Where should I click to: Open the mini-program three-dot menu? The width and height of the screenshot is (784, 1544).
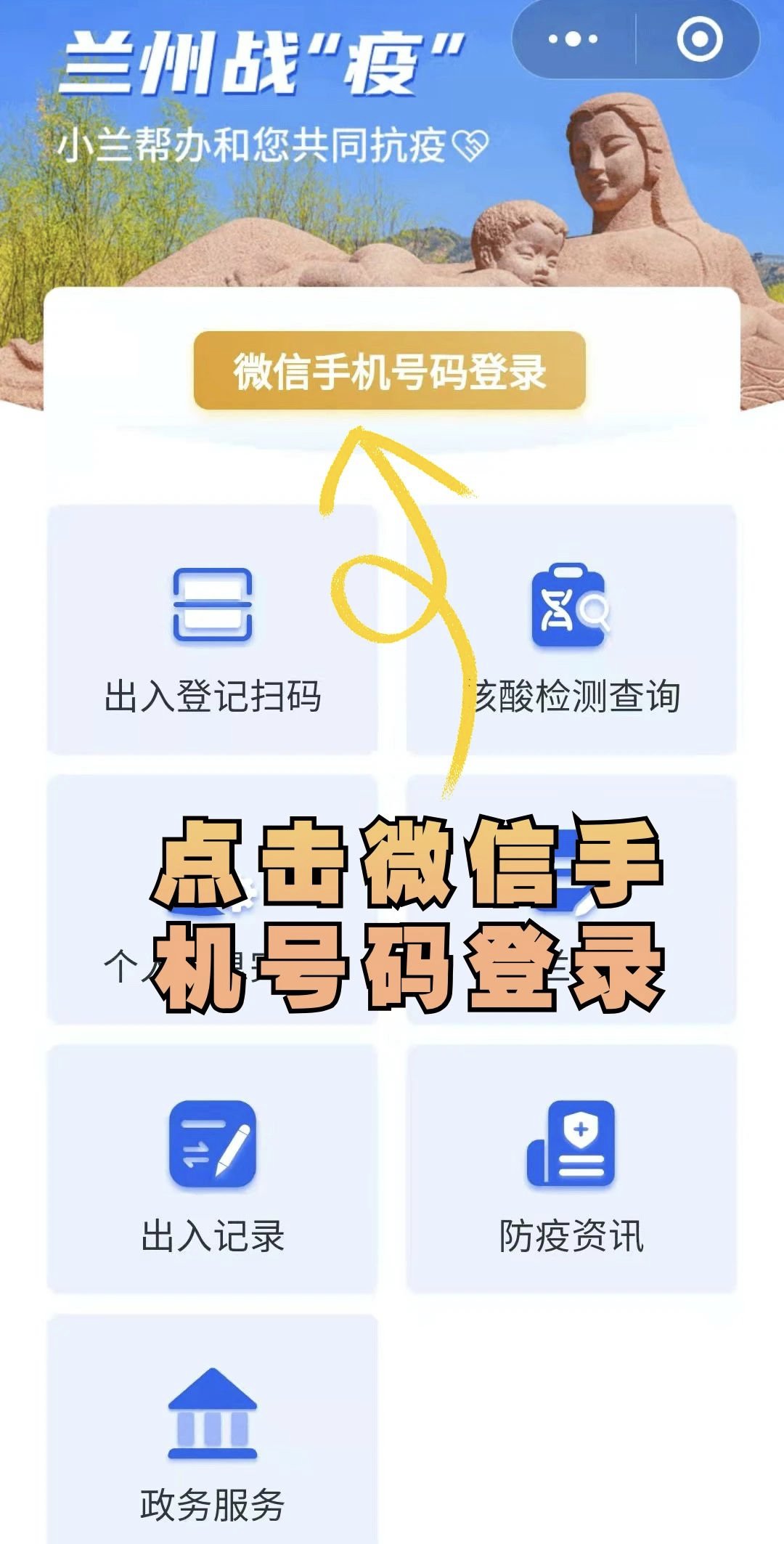(573, 39)
